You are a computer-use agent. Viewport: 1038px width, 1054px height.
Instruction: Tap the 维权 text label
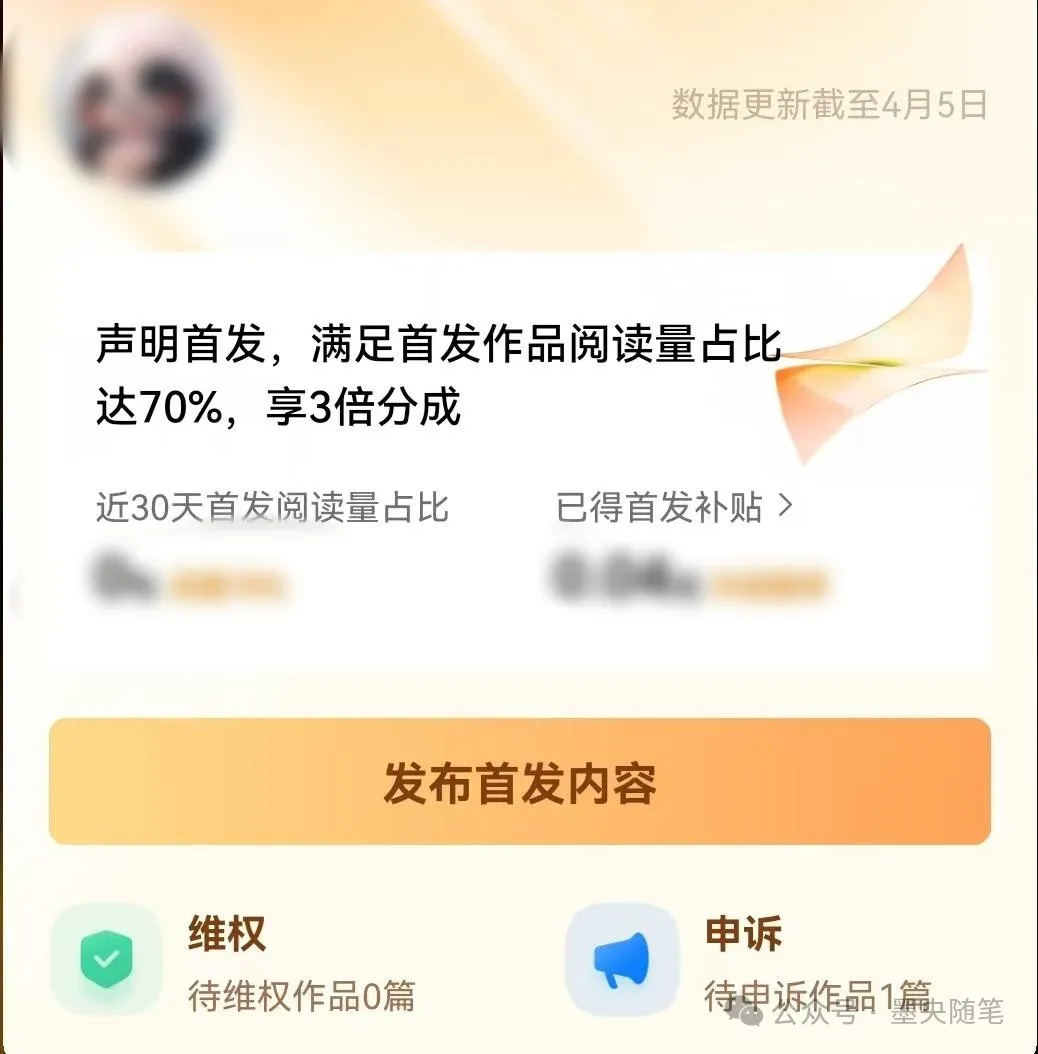227,936
